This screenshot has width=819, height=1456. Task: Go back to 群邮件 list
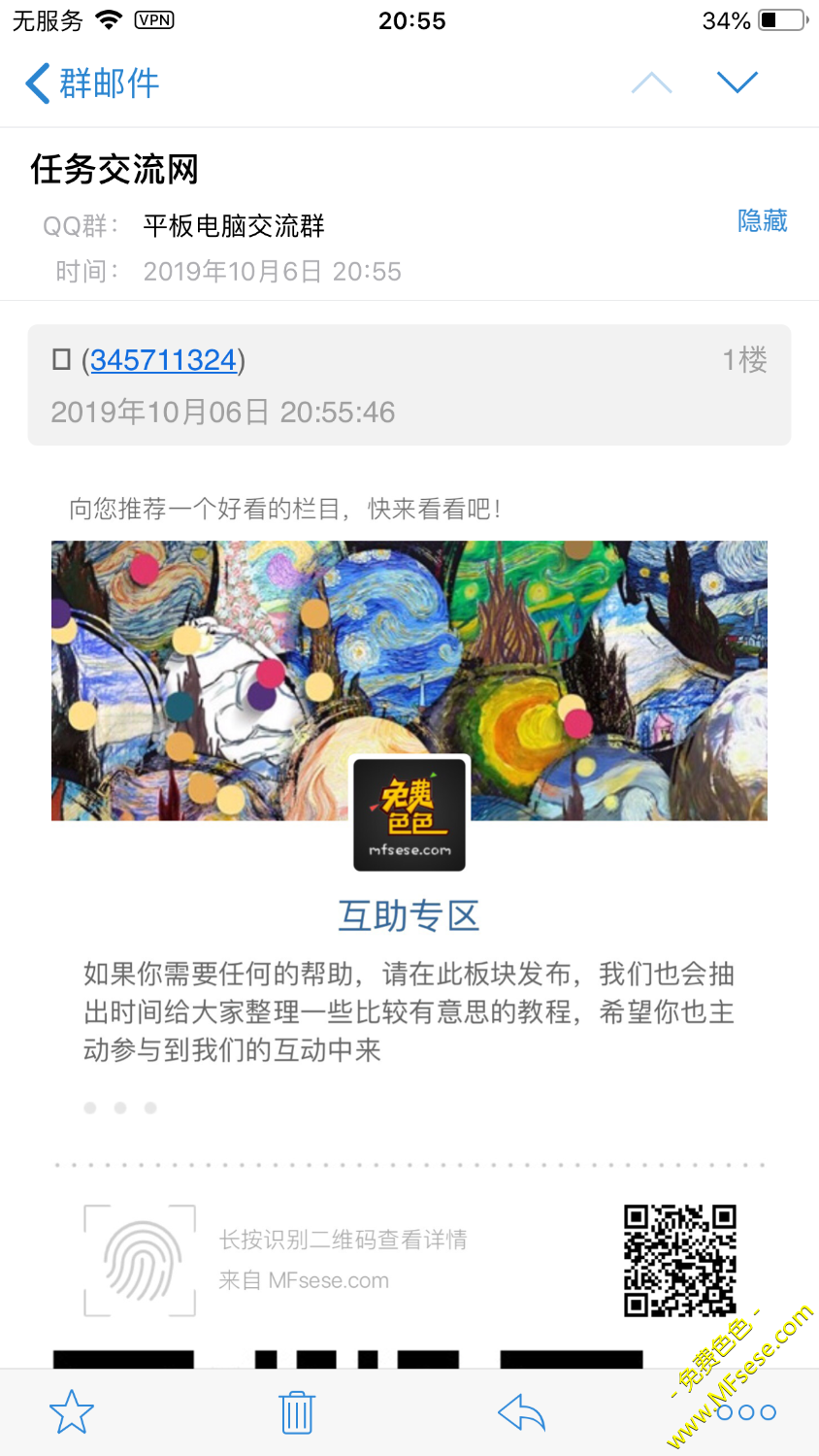92,83
